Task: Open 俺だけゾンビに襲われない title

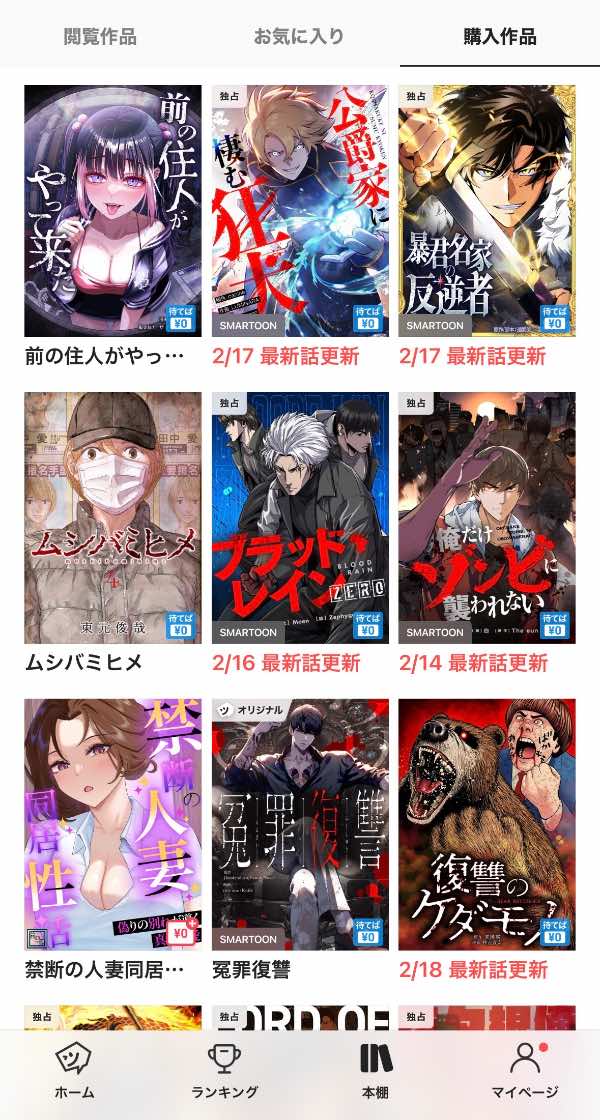Action: [x=487, y=517]
